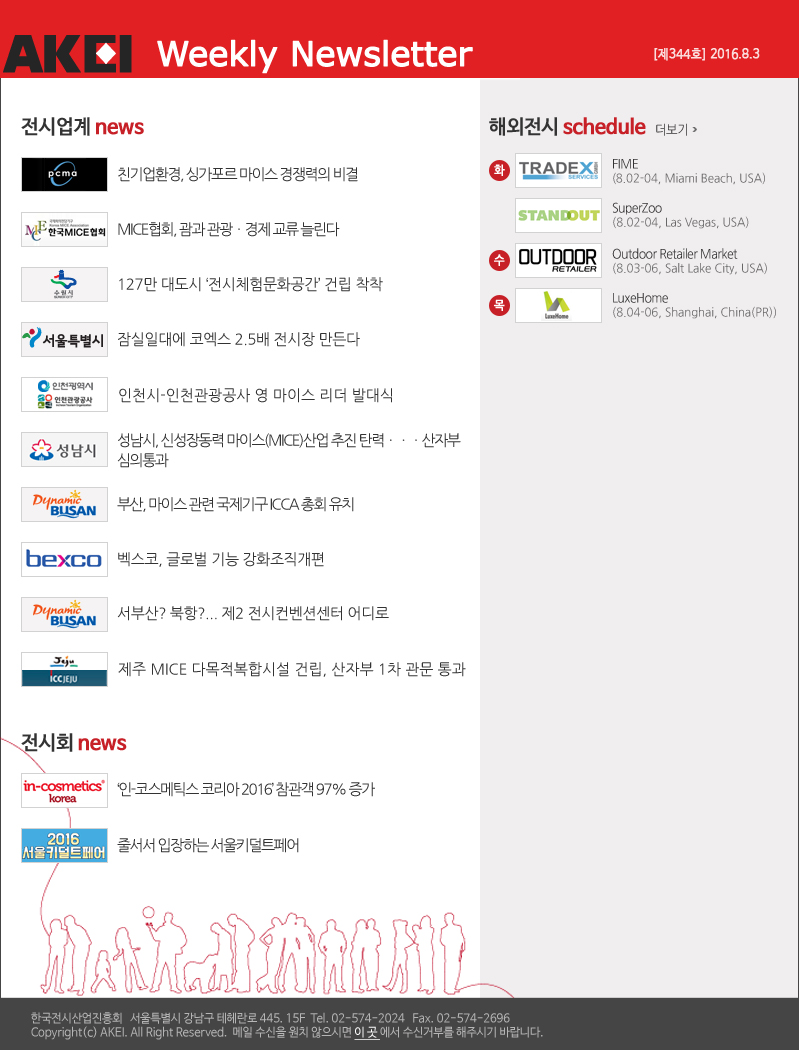Read the 부산 ICCA 총회 유치 news

[x=236, y=504]
